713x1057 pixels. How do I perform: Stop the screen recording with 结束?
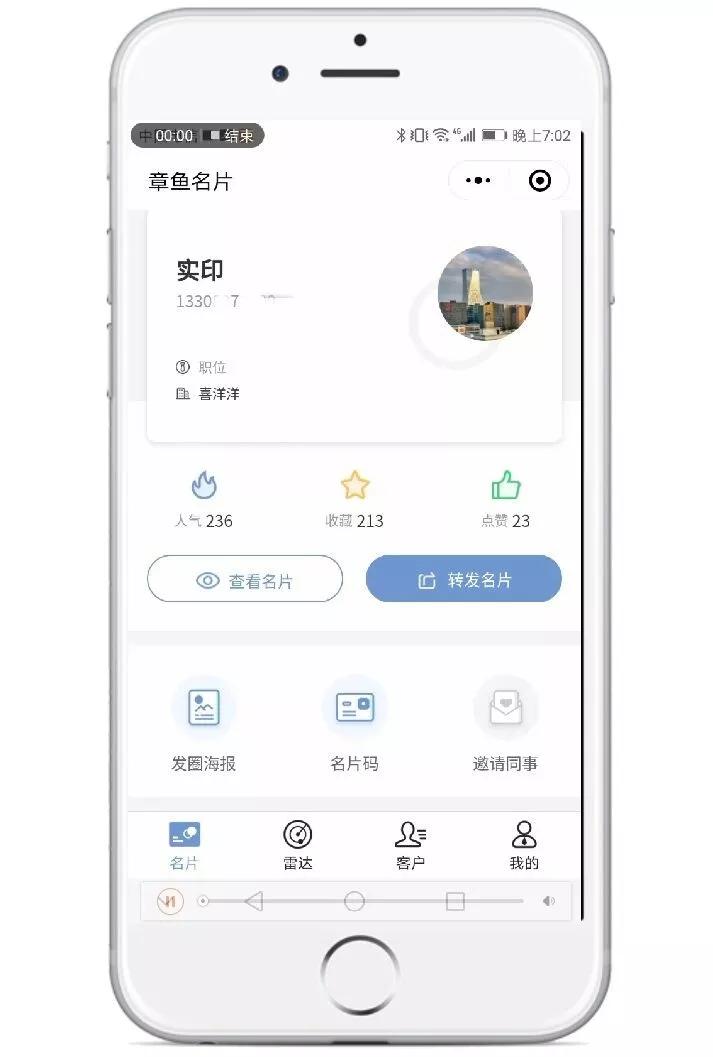[x=239, y=136]
